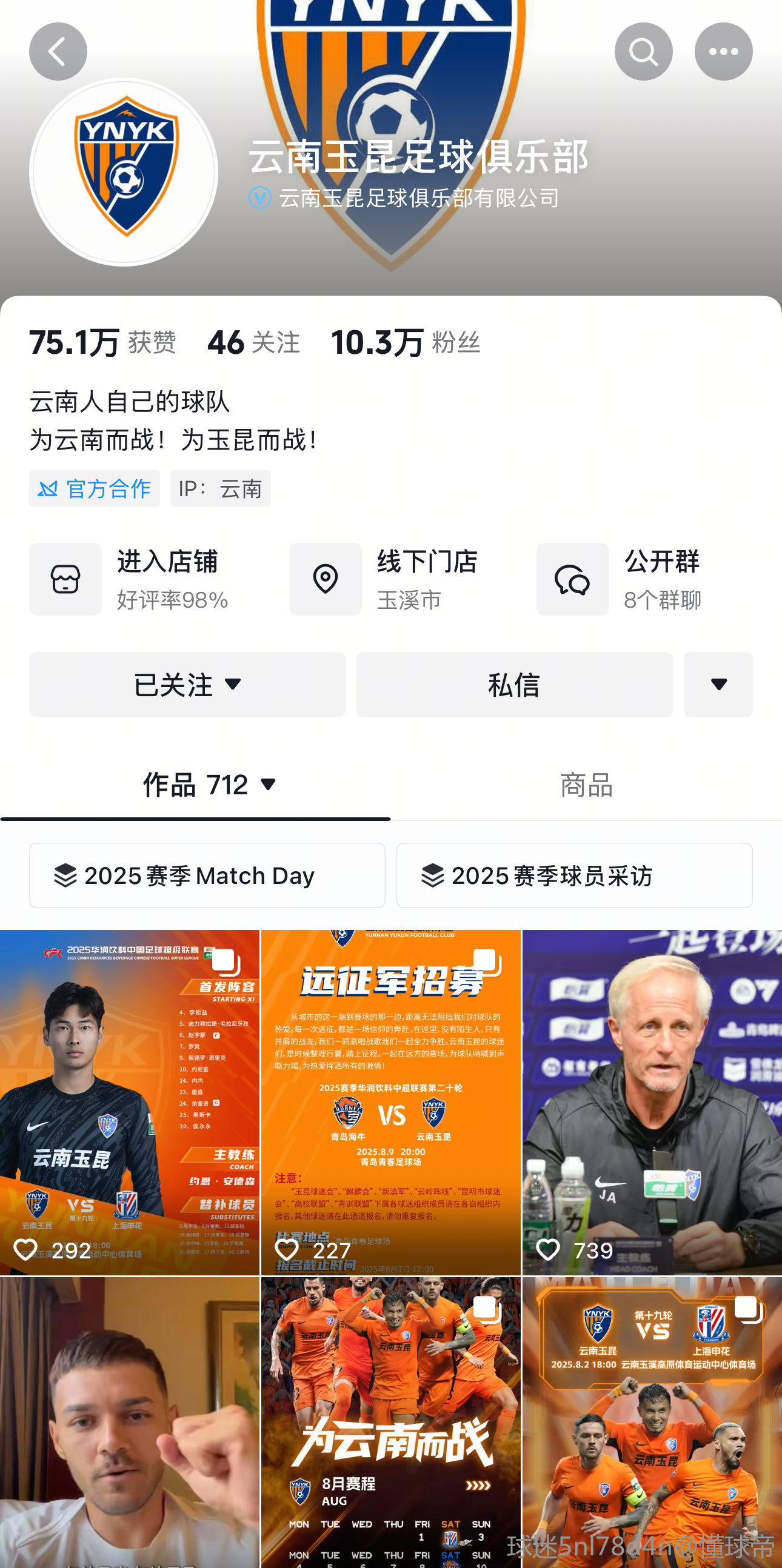This screenshot has width=782, height=1568.
Task: Tap the 官方合作 tag
Action: click(95, 488)
